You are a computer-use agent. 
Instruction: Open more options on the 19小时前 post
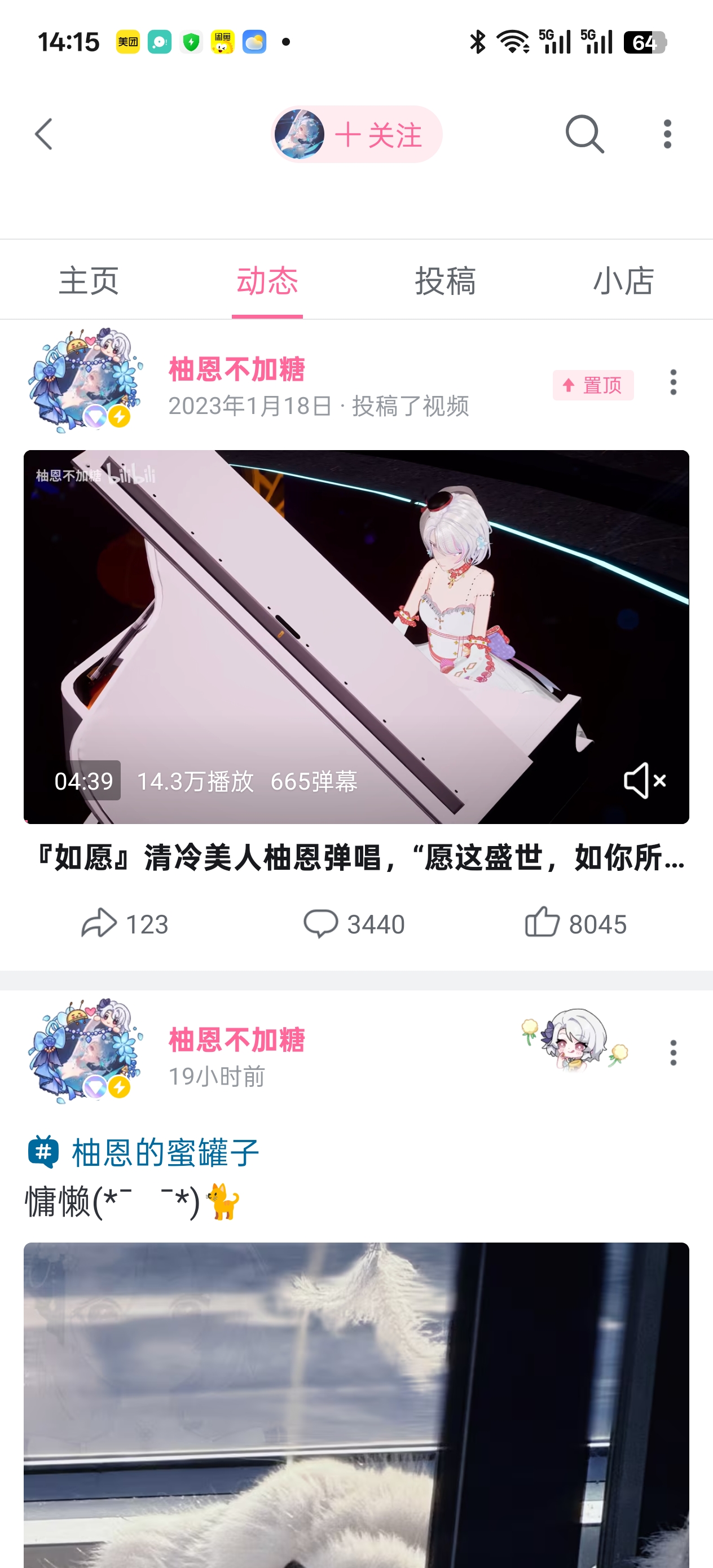pos(673,1052)
